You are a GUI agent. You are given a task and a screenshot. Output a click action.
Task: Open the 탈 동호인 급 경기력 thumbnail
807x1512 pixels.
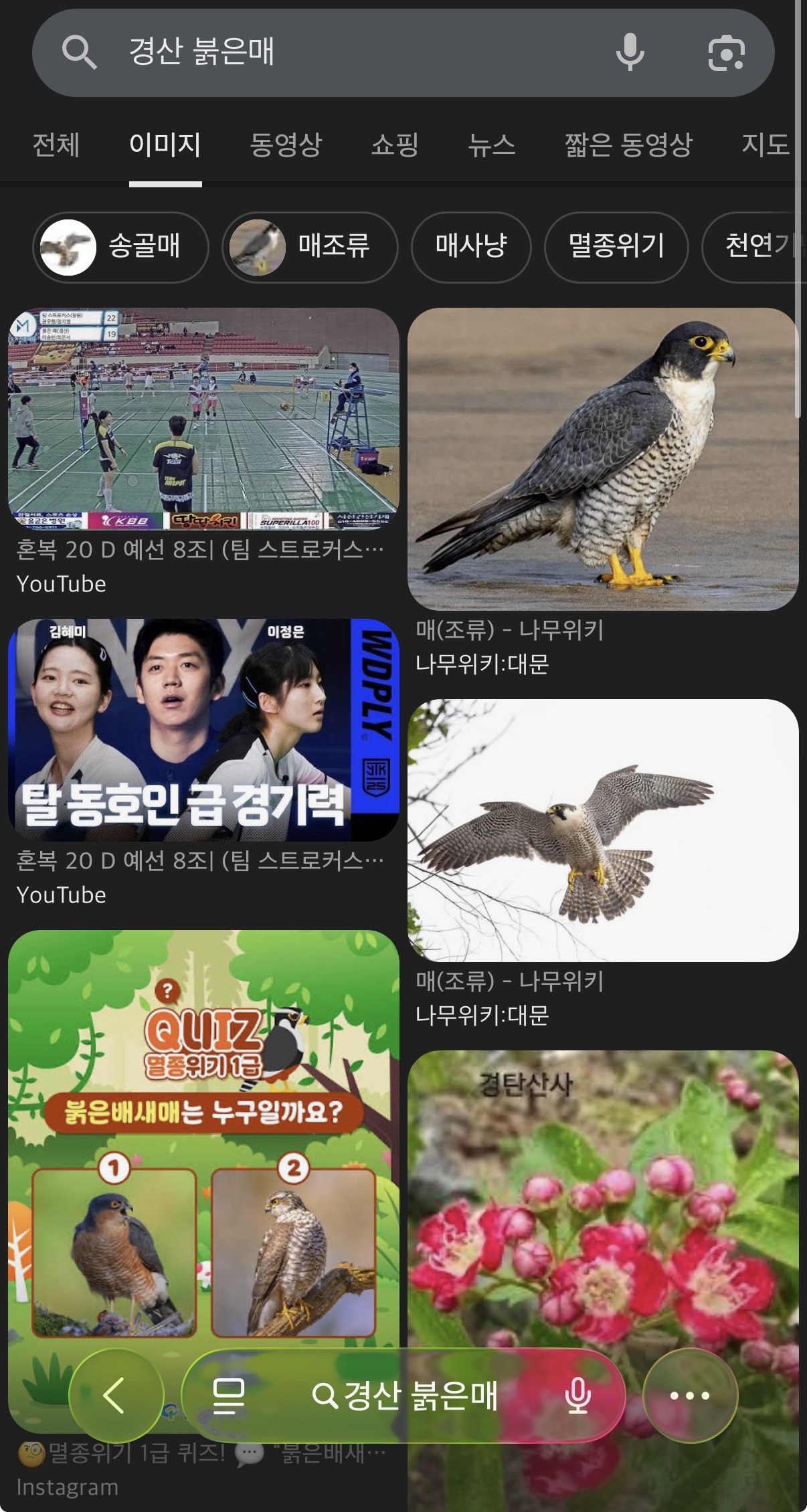tap(203, 729)
